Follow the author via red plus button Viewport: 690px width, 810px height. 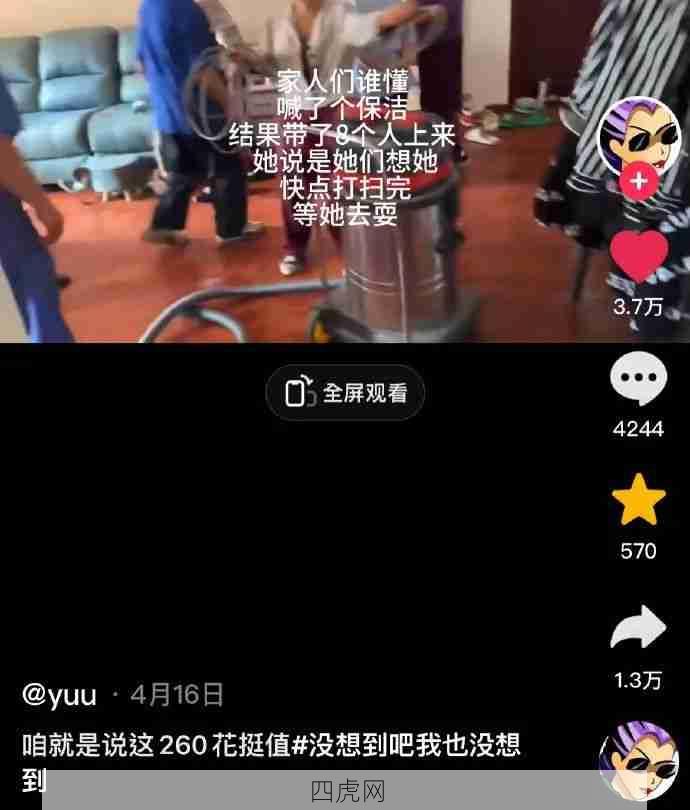(638, 183)
